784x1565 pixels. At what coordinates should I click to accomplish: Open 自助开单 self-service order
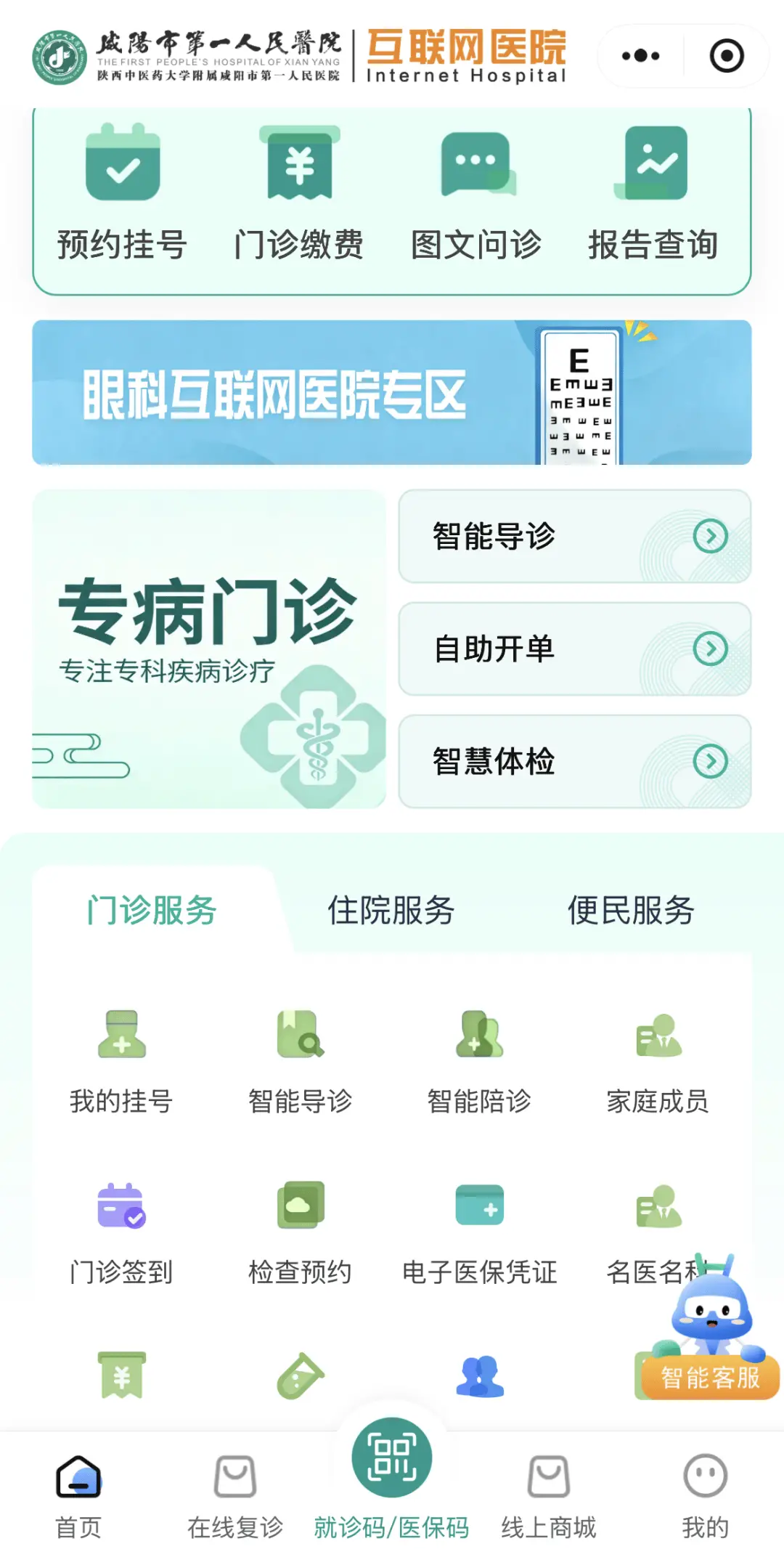574,649
